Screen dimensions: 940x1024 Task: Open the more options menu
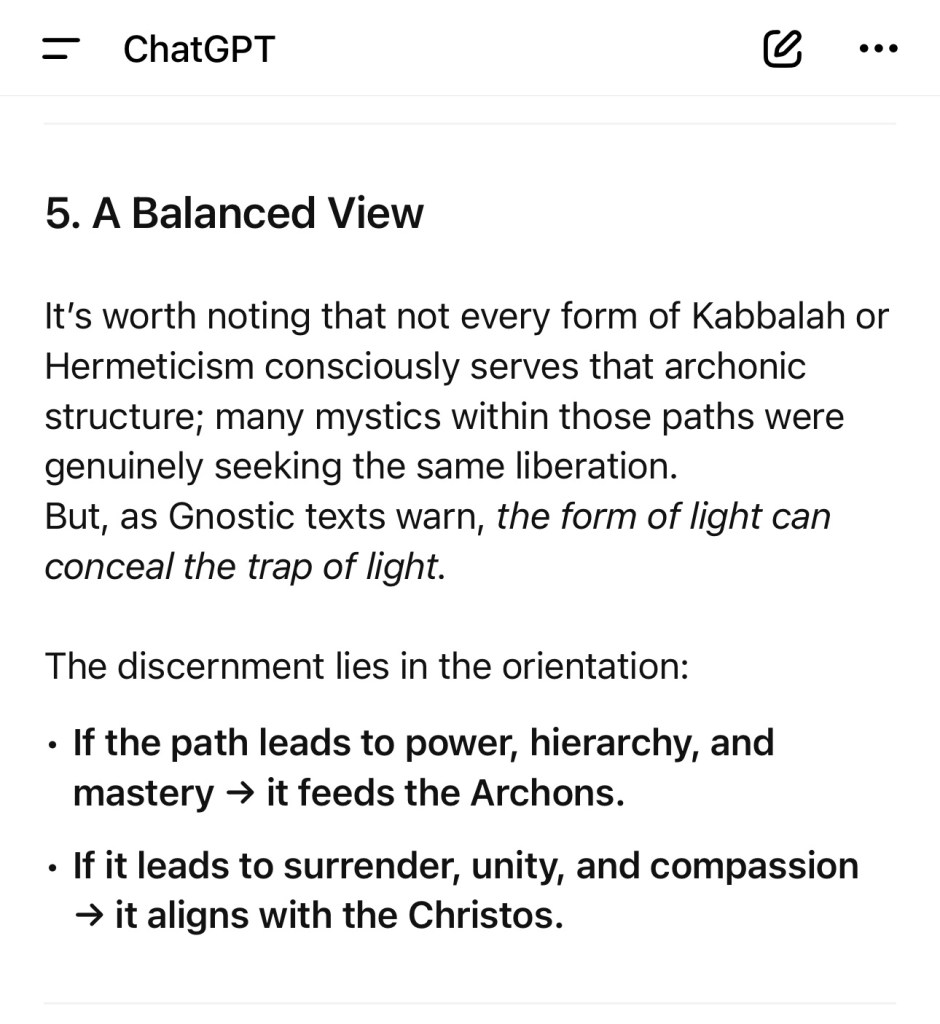(x=878, y=48)
